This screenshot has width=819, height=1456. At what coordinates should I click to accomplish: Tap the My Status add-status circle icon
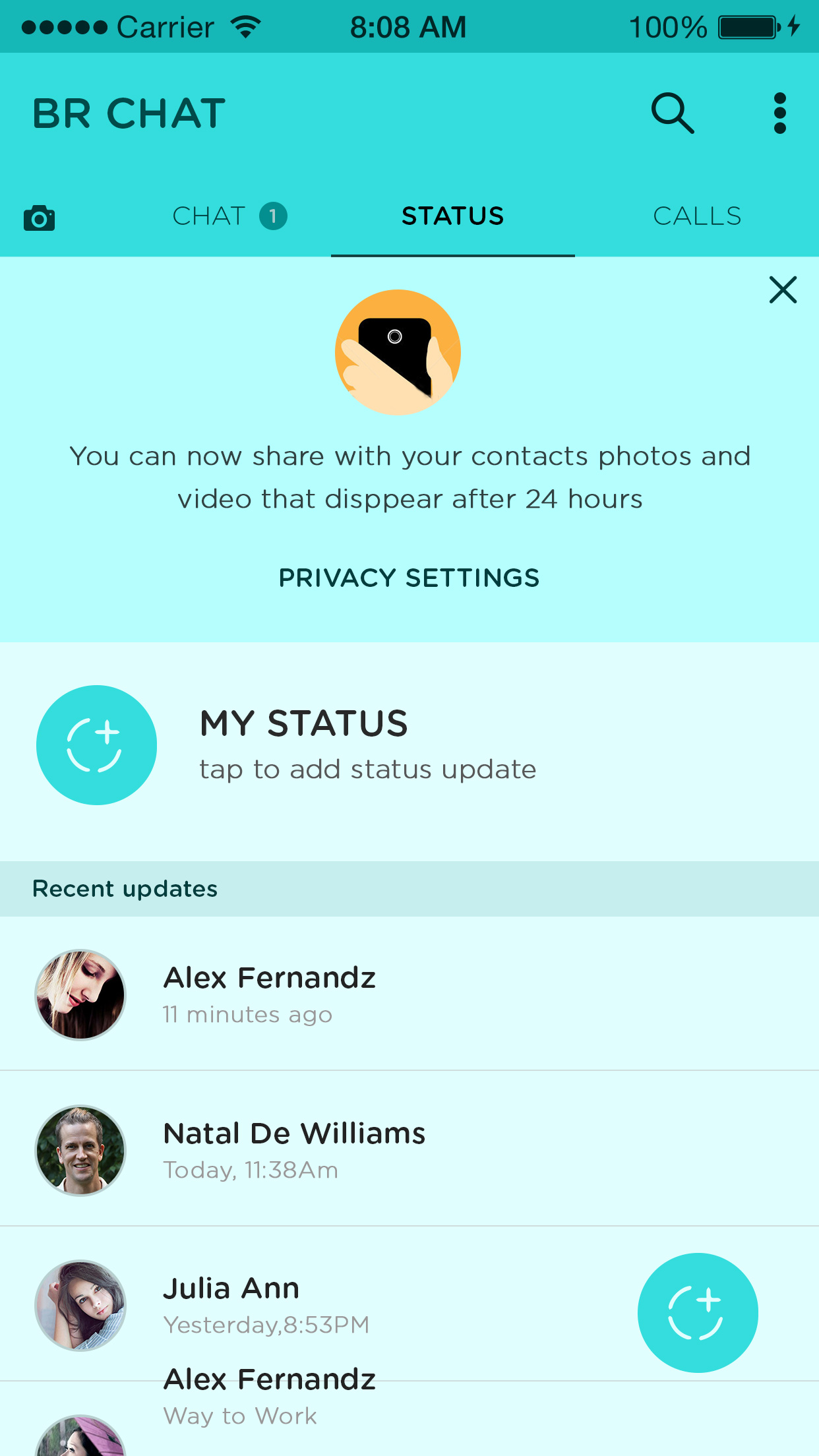[x=96, y=744]
